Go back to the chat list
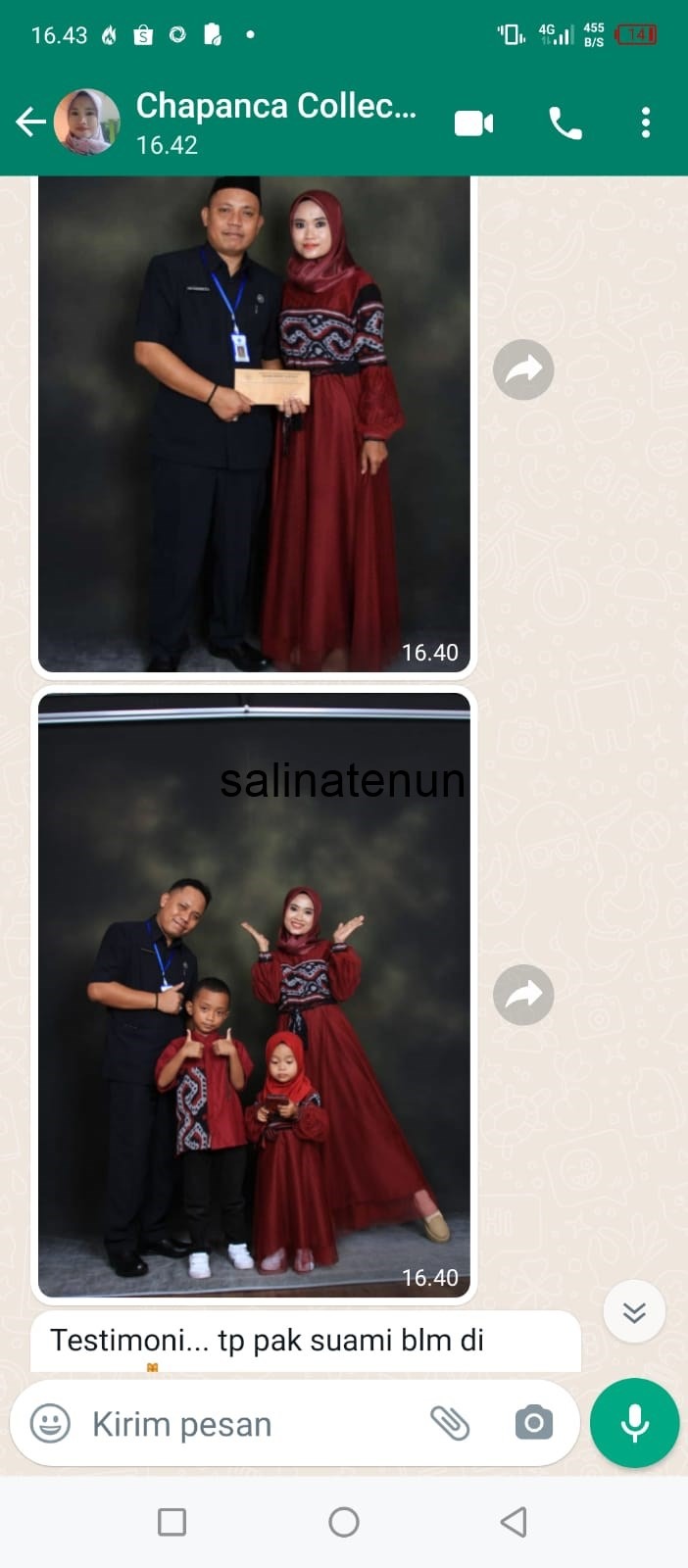The height and width of the screenshot is (1568, 688). point(29,122)
